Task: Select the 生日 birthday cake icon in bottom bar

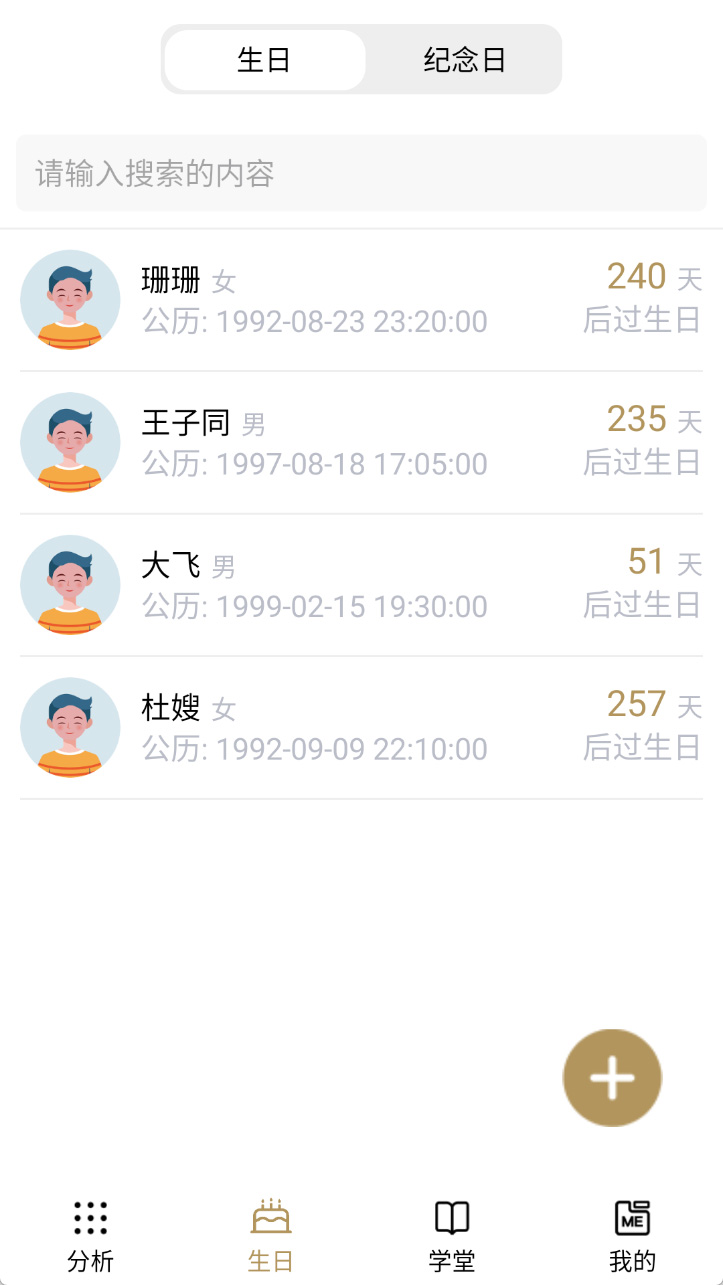Action: click(x=270, y=1215)
